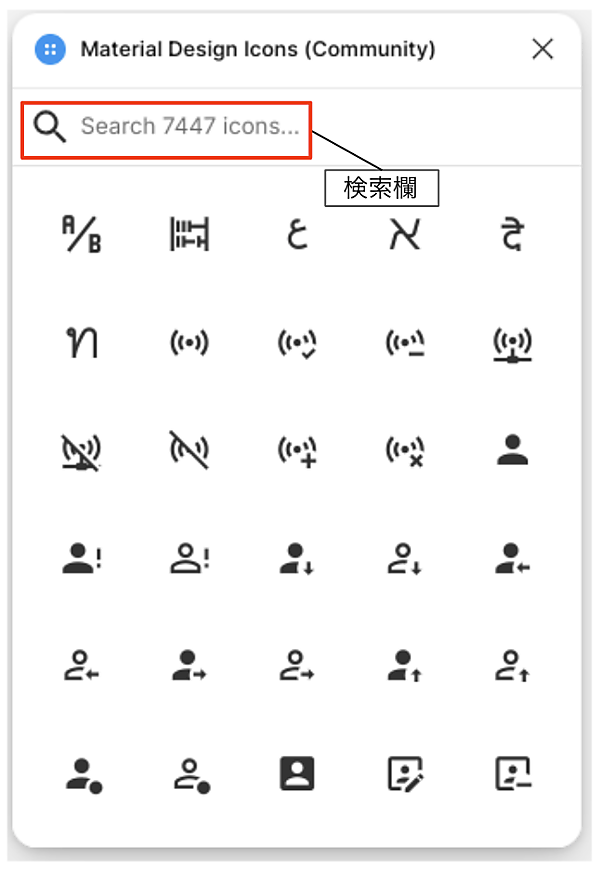Pick the account box edit outline icon
The width and height of the screenshot is (600, 869).
[404, 773]
